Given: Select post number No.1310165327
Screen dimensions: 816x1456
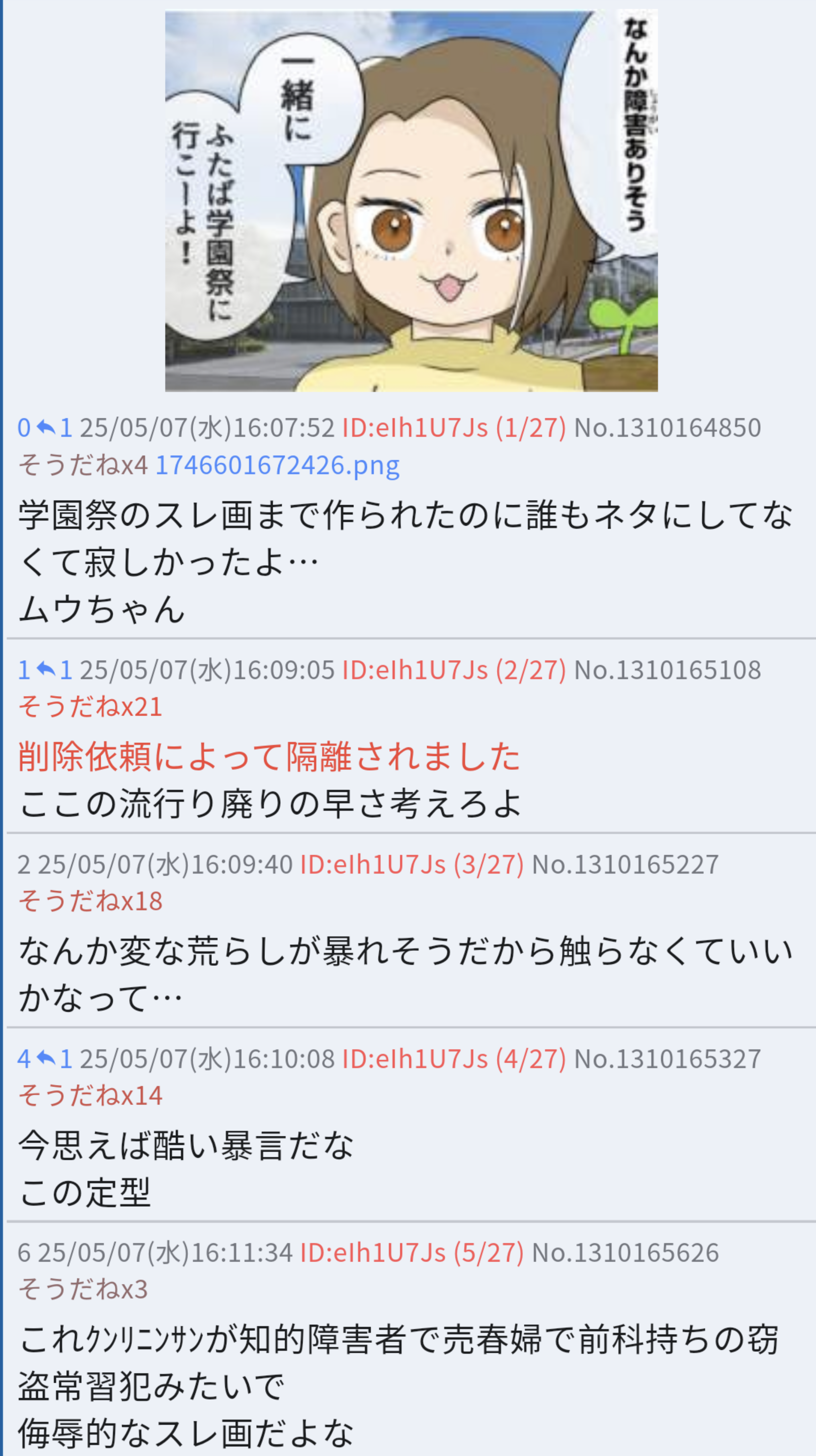Looking at the screenshot, I should click(667, 1059).
